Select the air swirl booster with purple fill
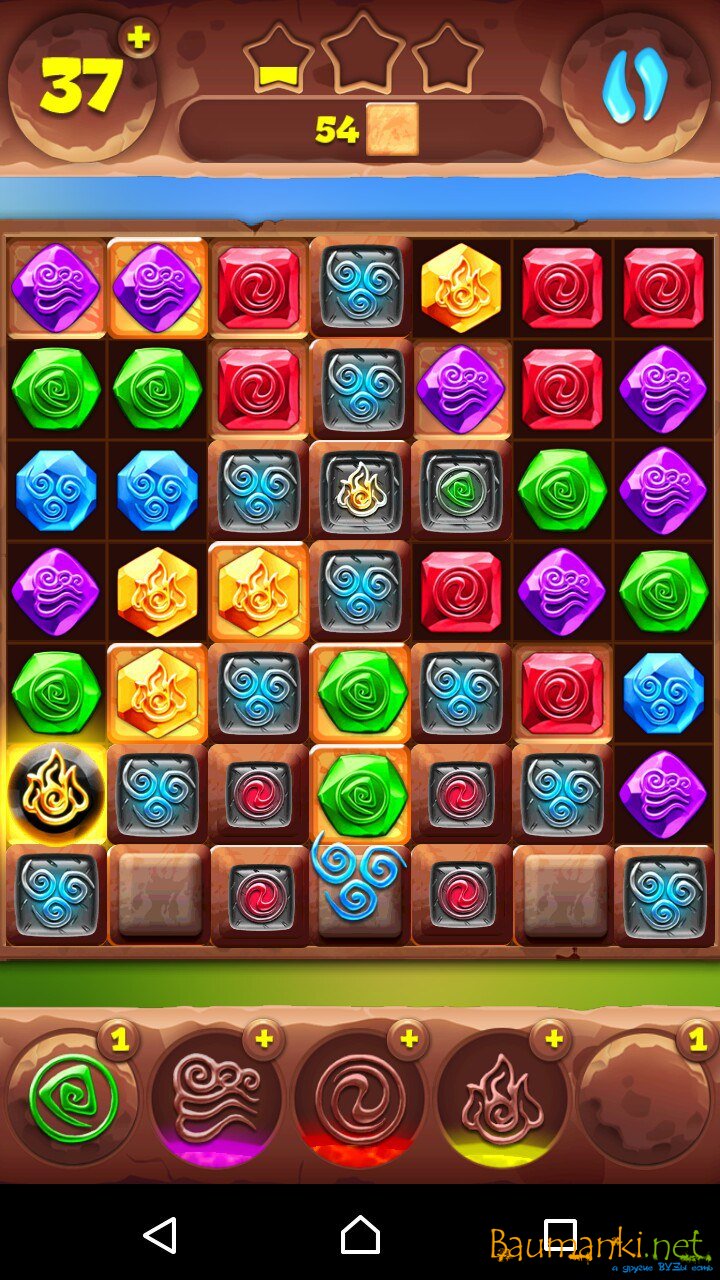 click(216, 1100)
